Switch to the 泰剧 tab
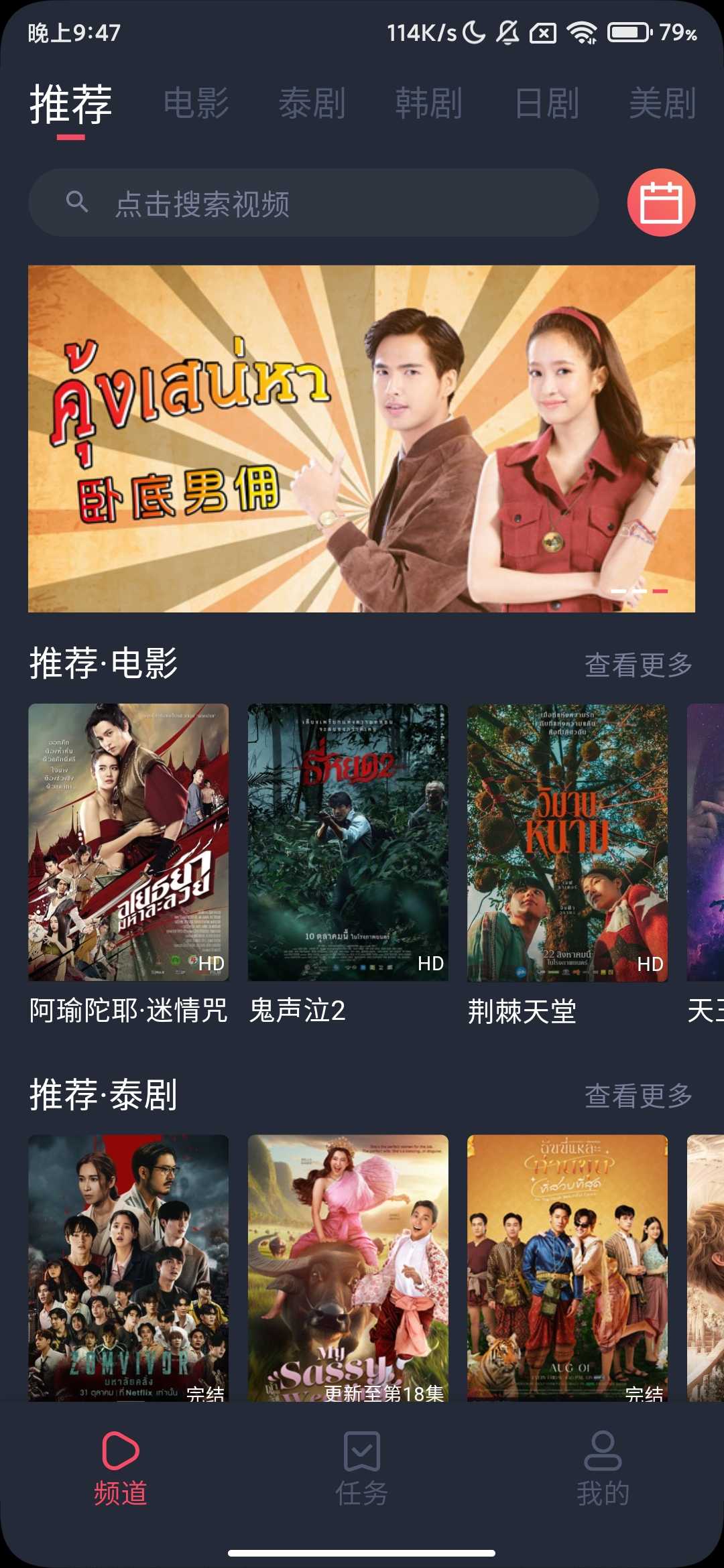Screen dimensions: 724x1568 point(312,104)
